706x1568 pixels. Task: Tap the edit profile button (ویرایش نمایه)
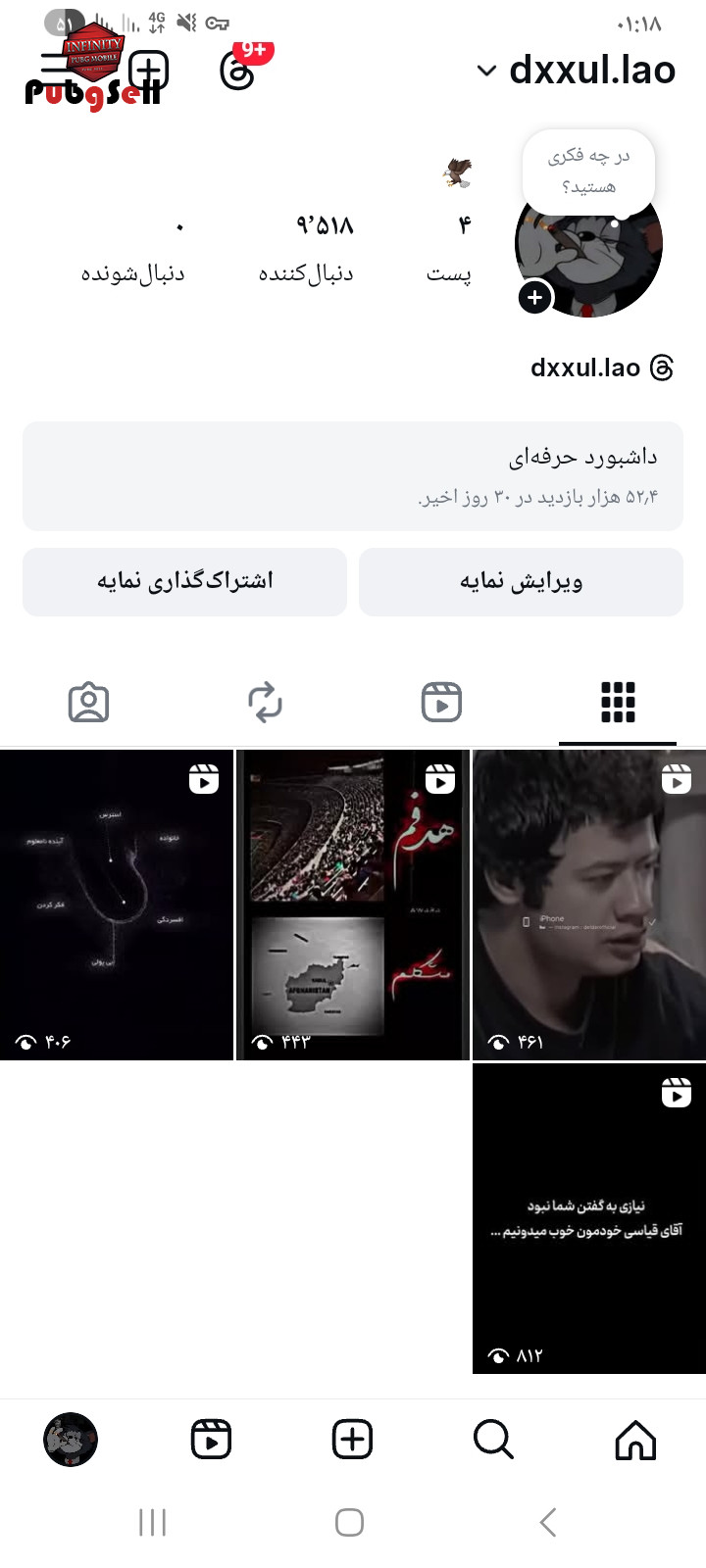click(521, 582)
